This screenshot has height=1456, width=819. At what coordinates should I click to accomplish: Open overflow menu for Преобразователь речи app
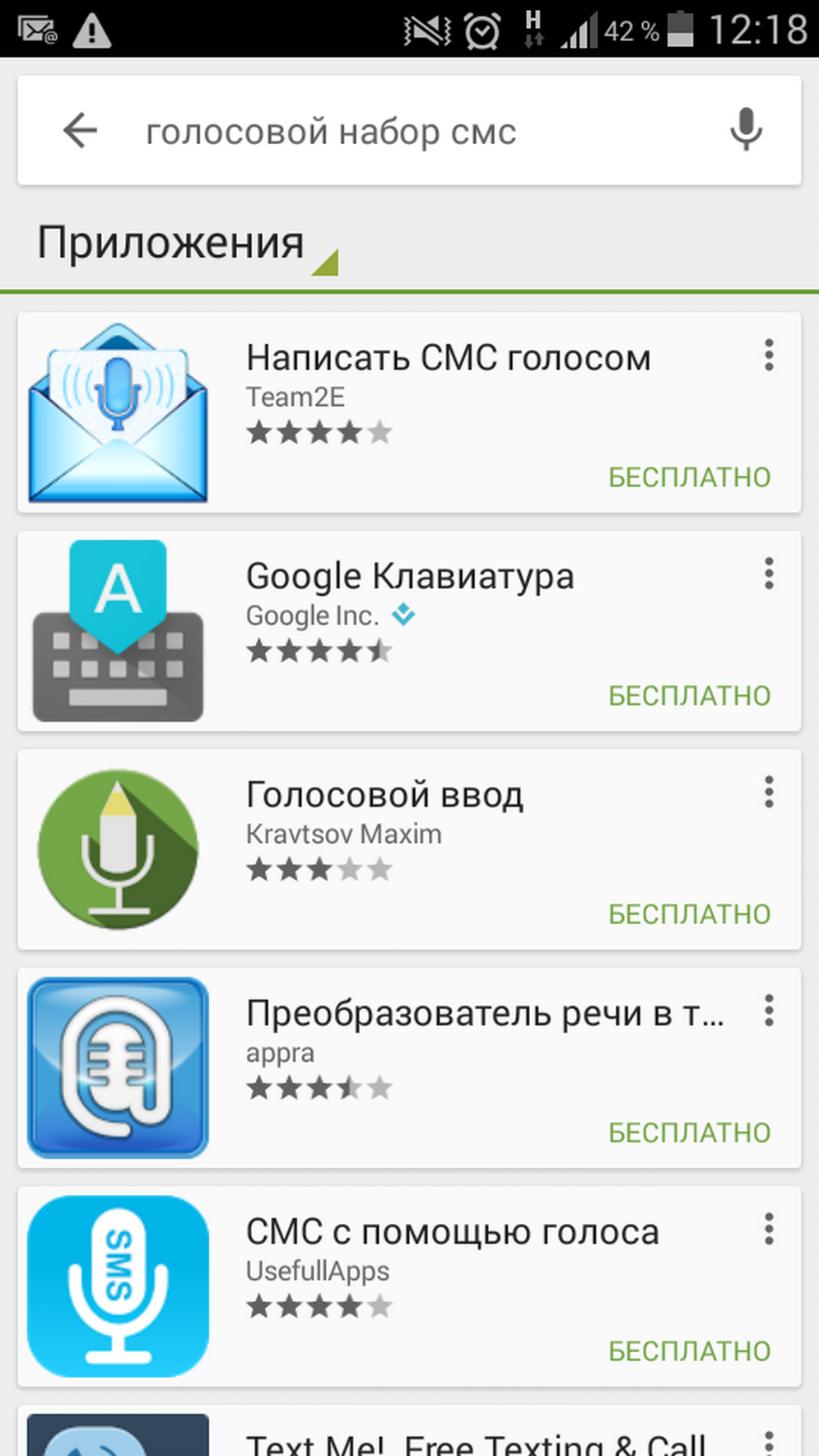[769, 1011]
